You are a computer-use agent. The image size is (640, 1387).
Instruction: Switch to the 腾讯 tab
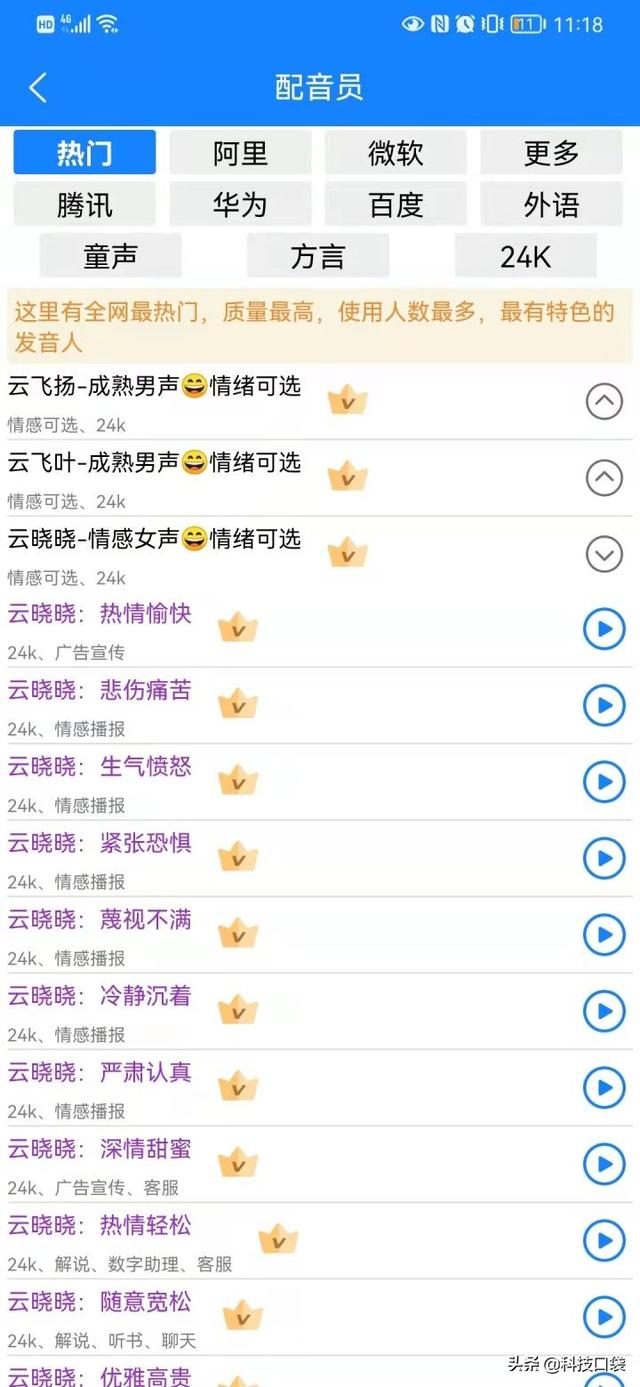pos(84,205)
